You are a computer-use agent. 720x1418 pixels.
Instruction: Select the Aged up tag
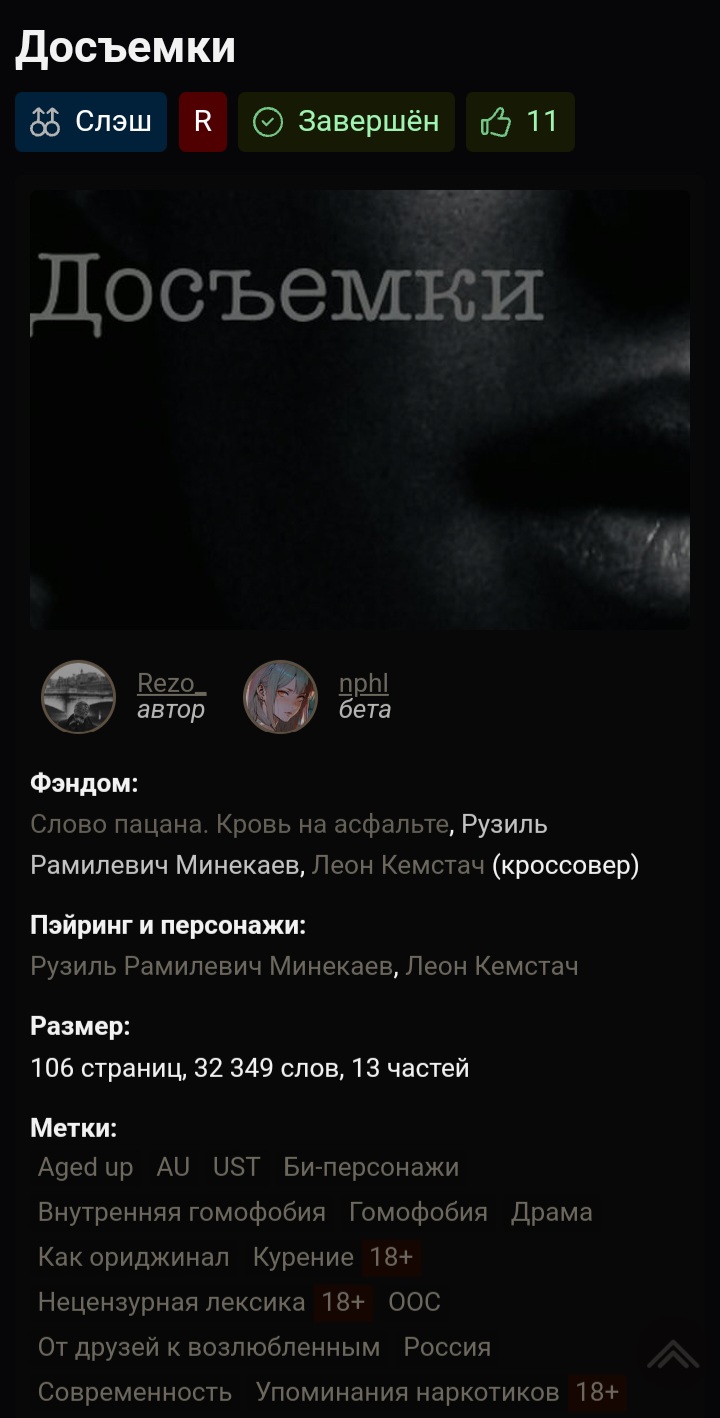pos(85,1167)
